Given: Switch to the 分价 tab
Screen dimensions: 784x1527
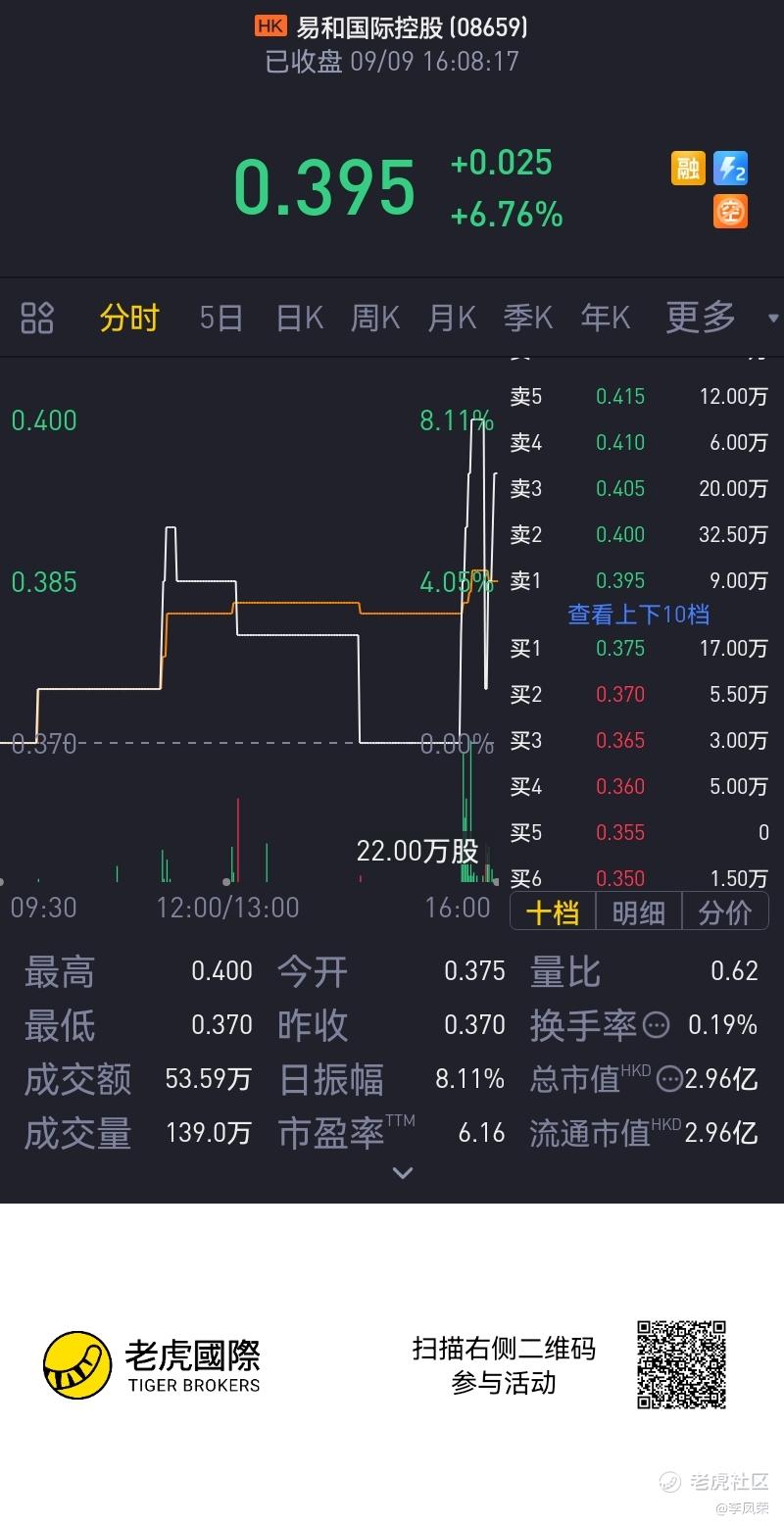Looking at the screenshot, I should [724, 912].
